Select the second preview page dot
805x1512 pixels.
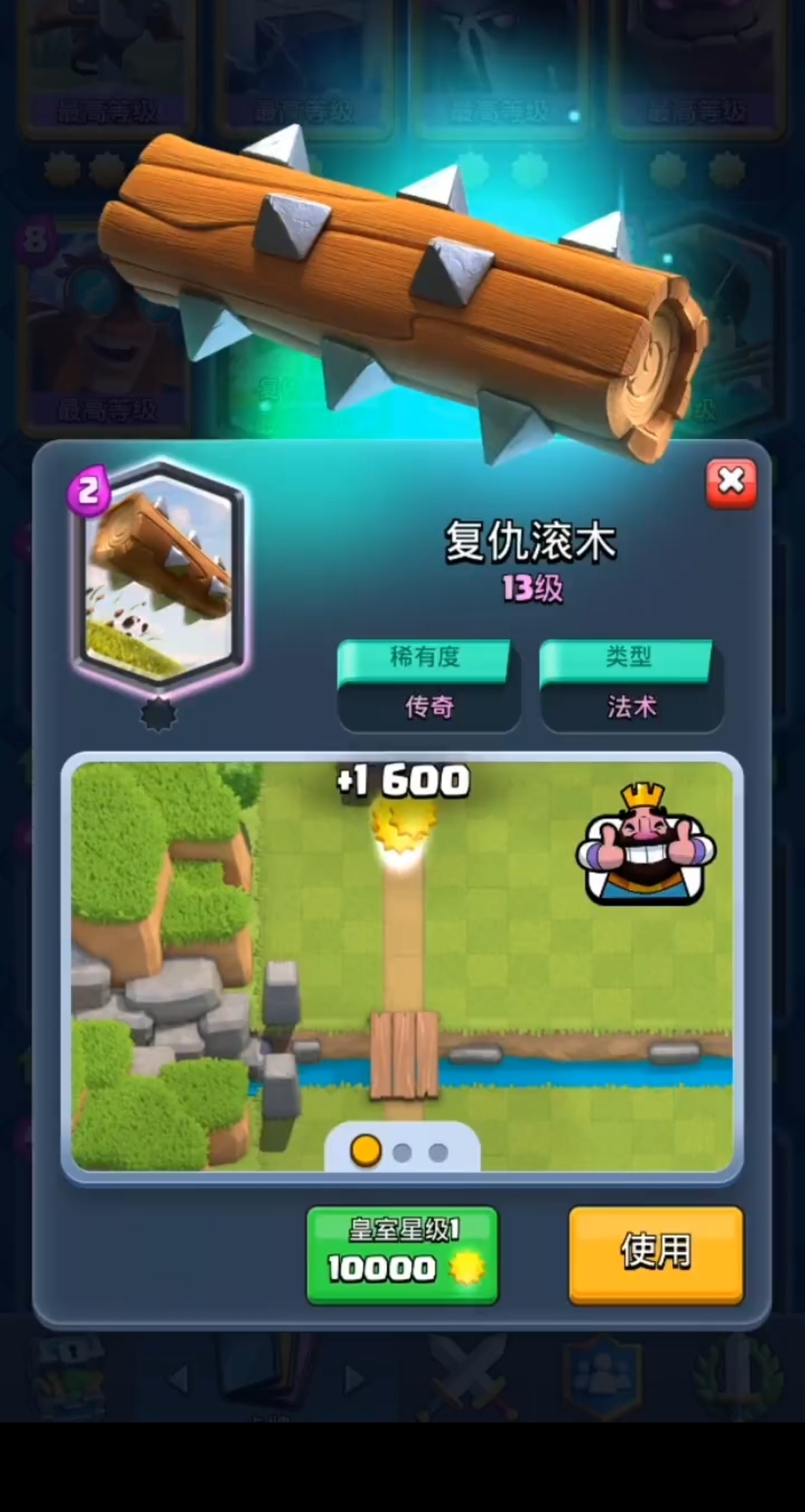pos(402,1152)
